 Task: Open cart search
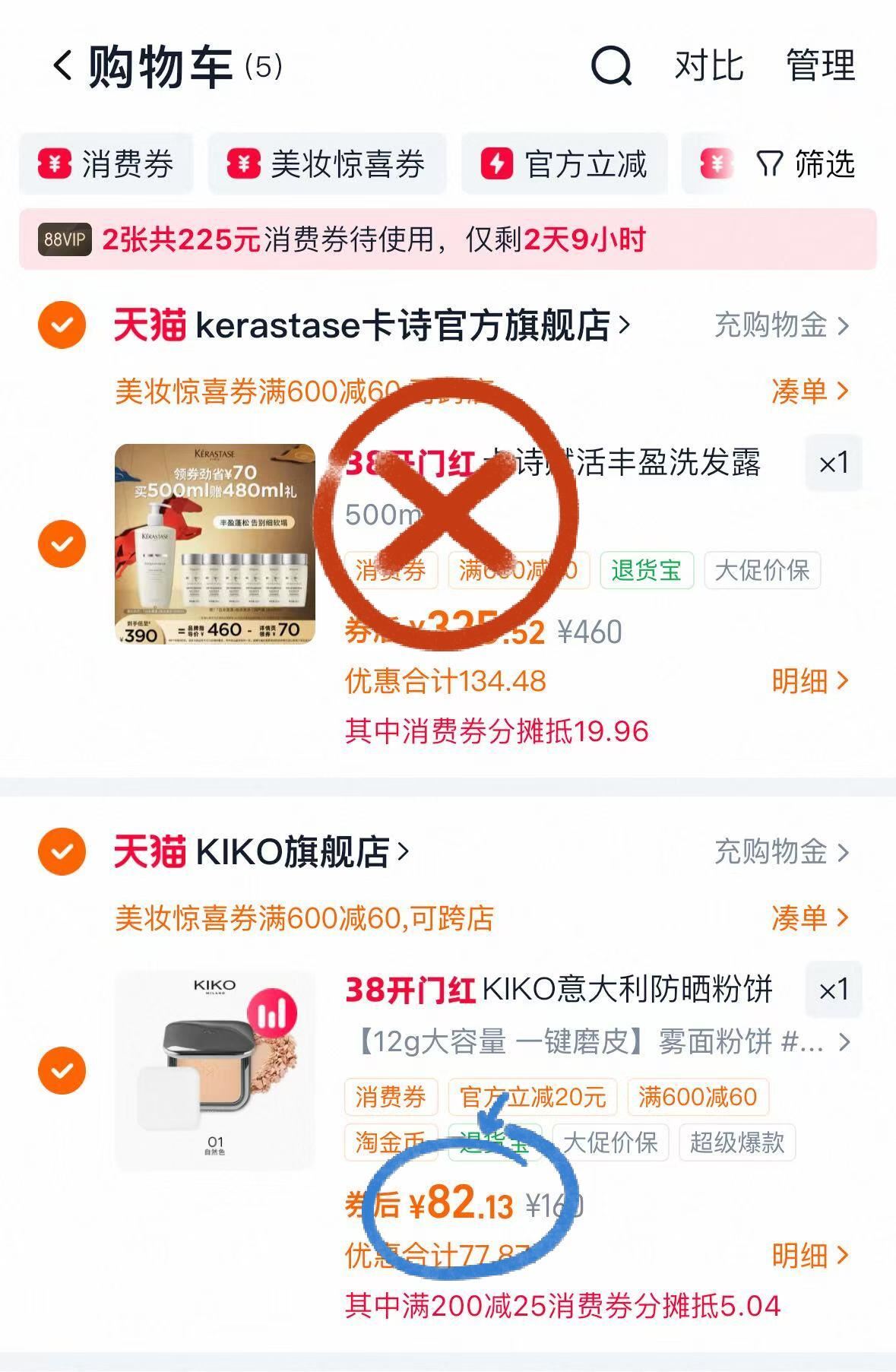tap(611, 66)
